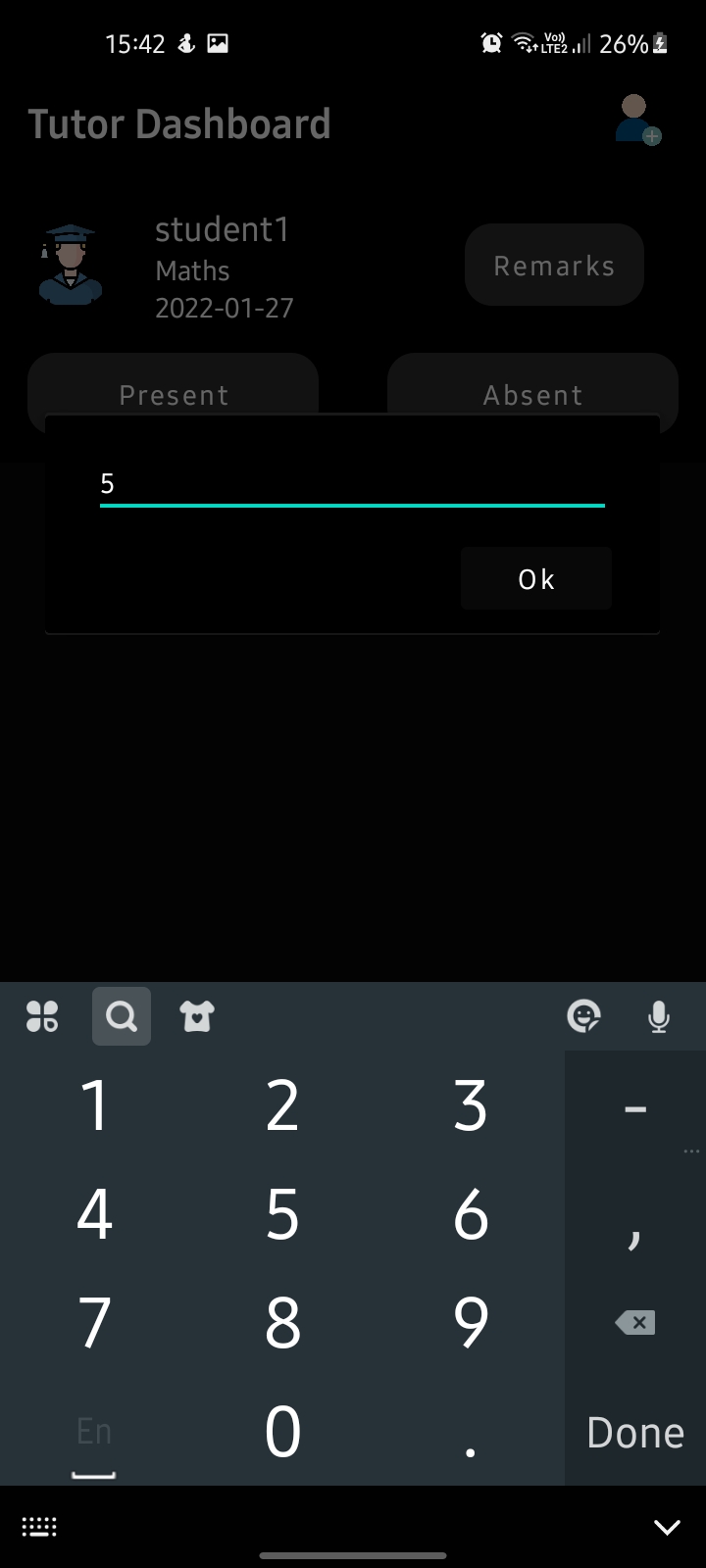Image resolution: width=706 pixels, height=1568 pixels.
Task: Enter the decimal point key
Action: pos(471,1433)
